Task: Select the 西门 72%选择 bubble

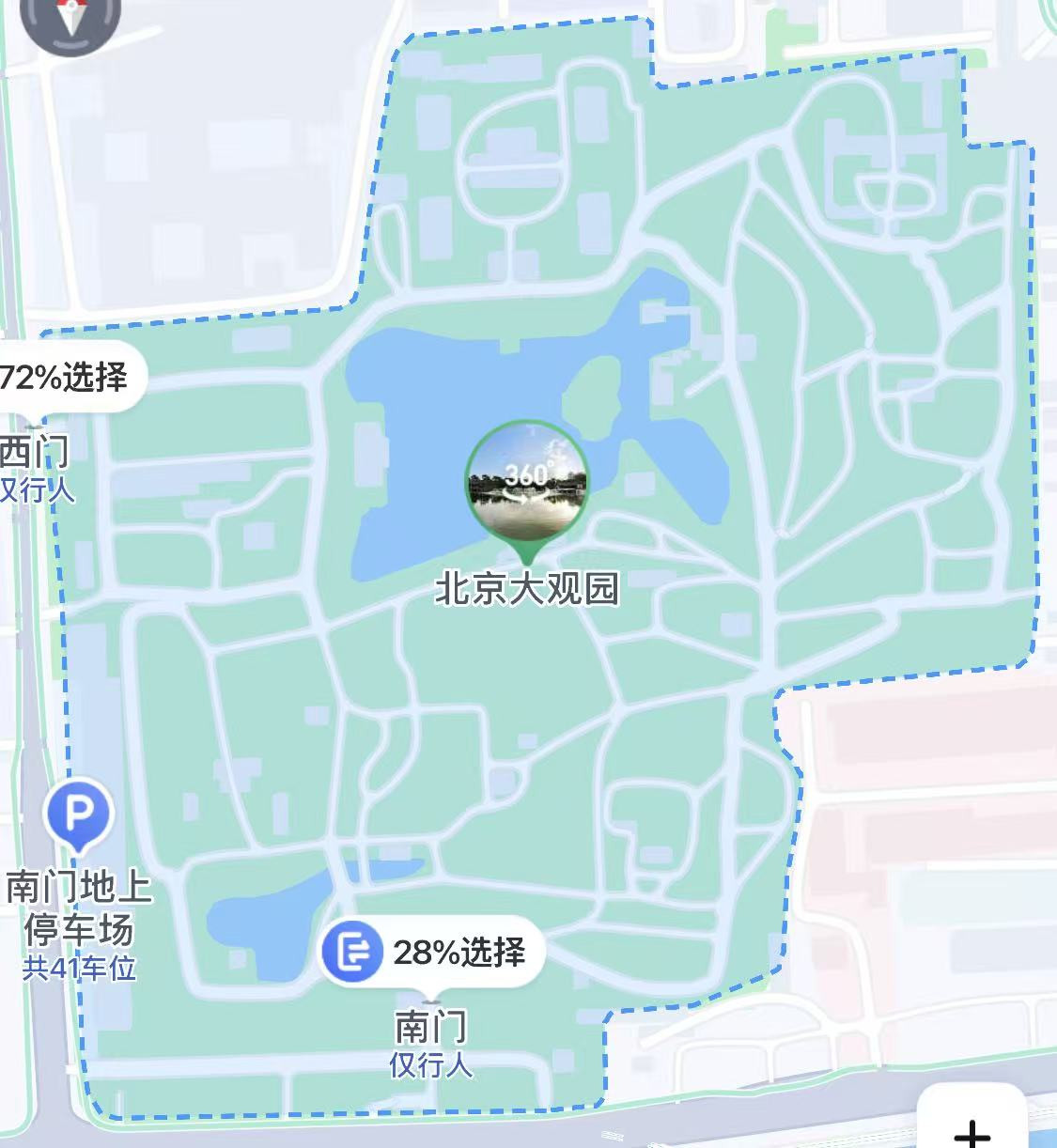Action: pos(66,378)
